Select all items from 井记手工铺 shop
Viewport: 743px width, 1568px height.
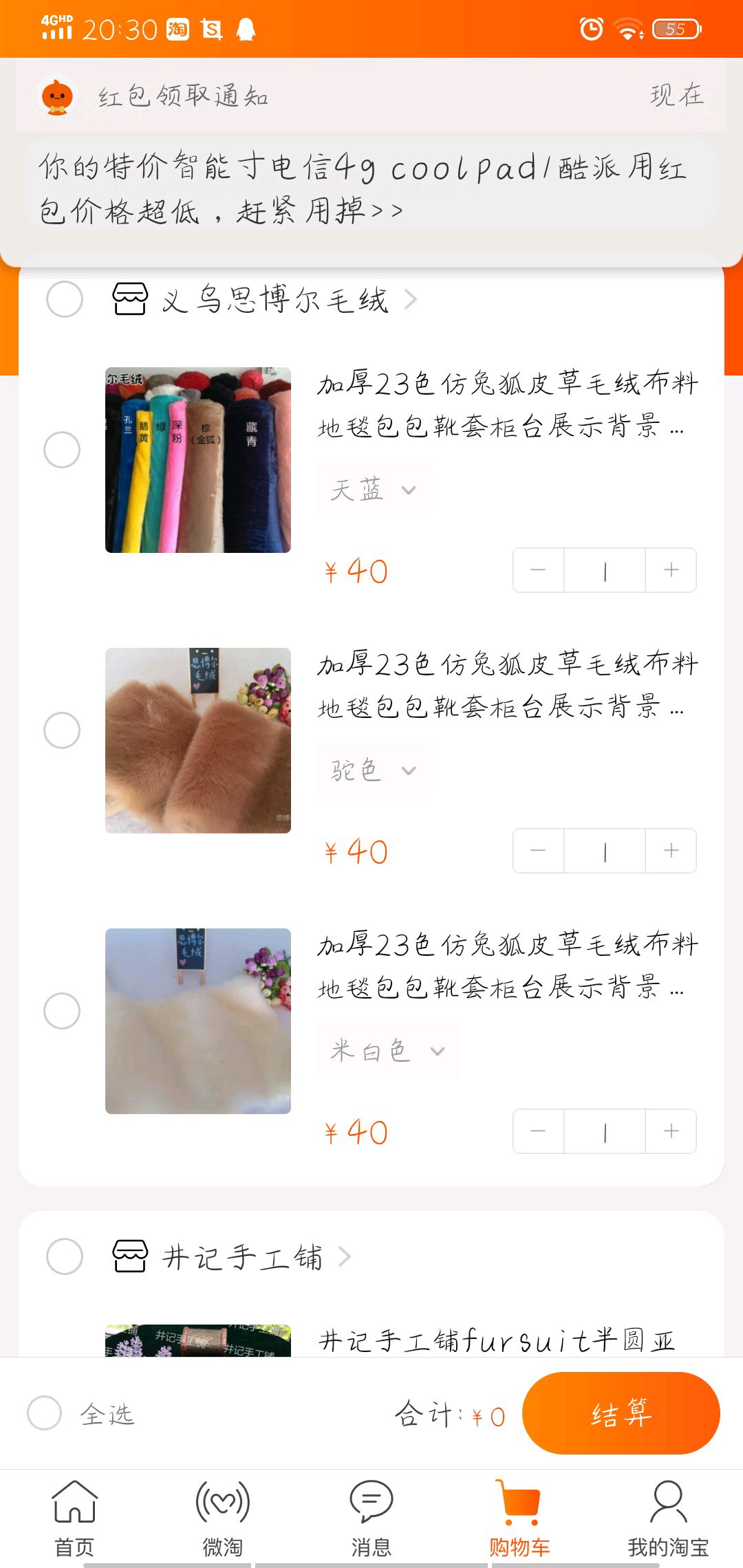65,1256
